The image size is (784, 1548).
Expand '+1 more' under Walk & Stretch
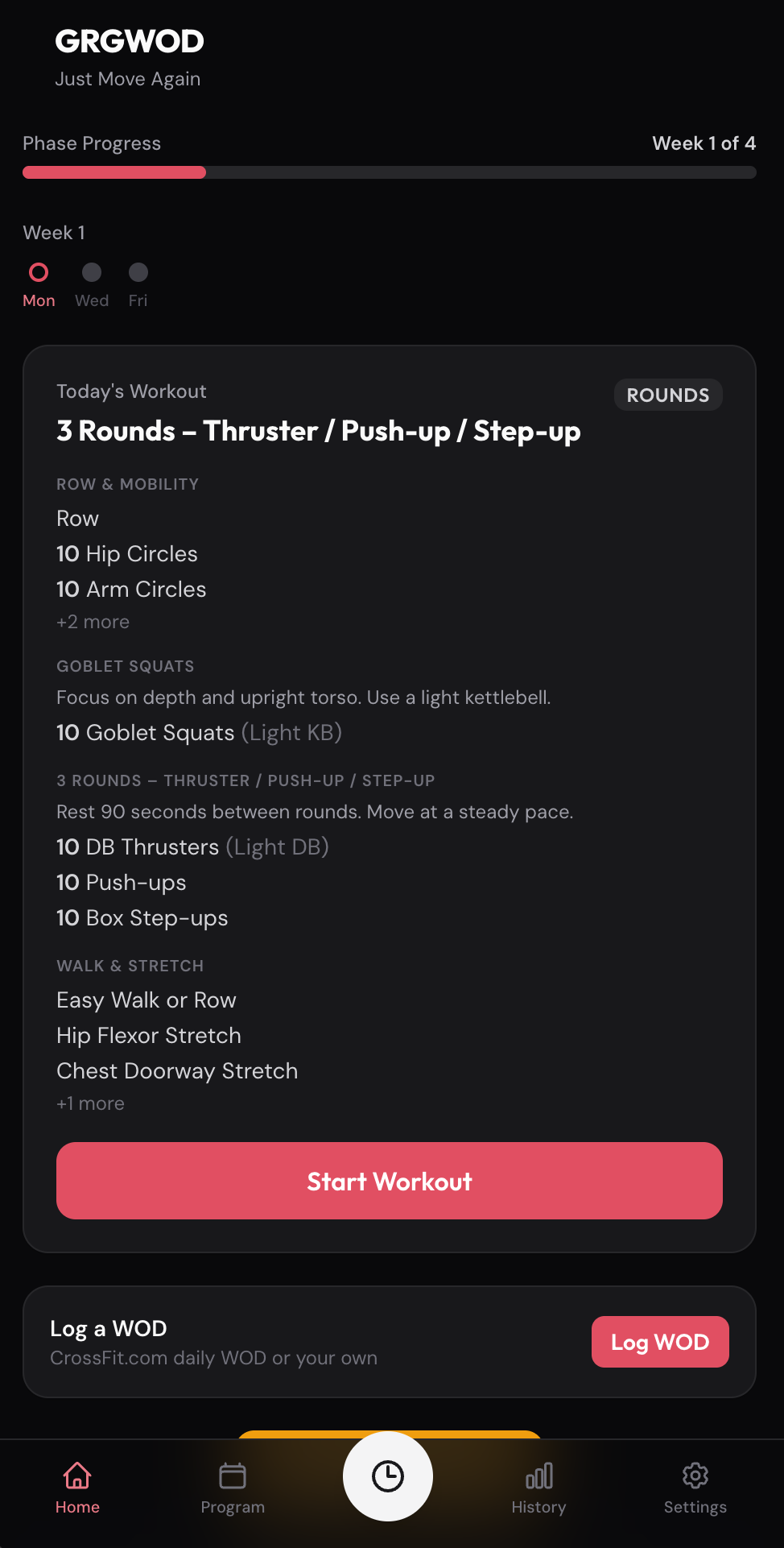pos(89,1103)
